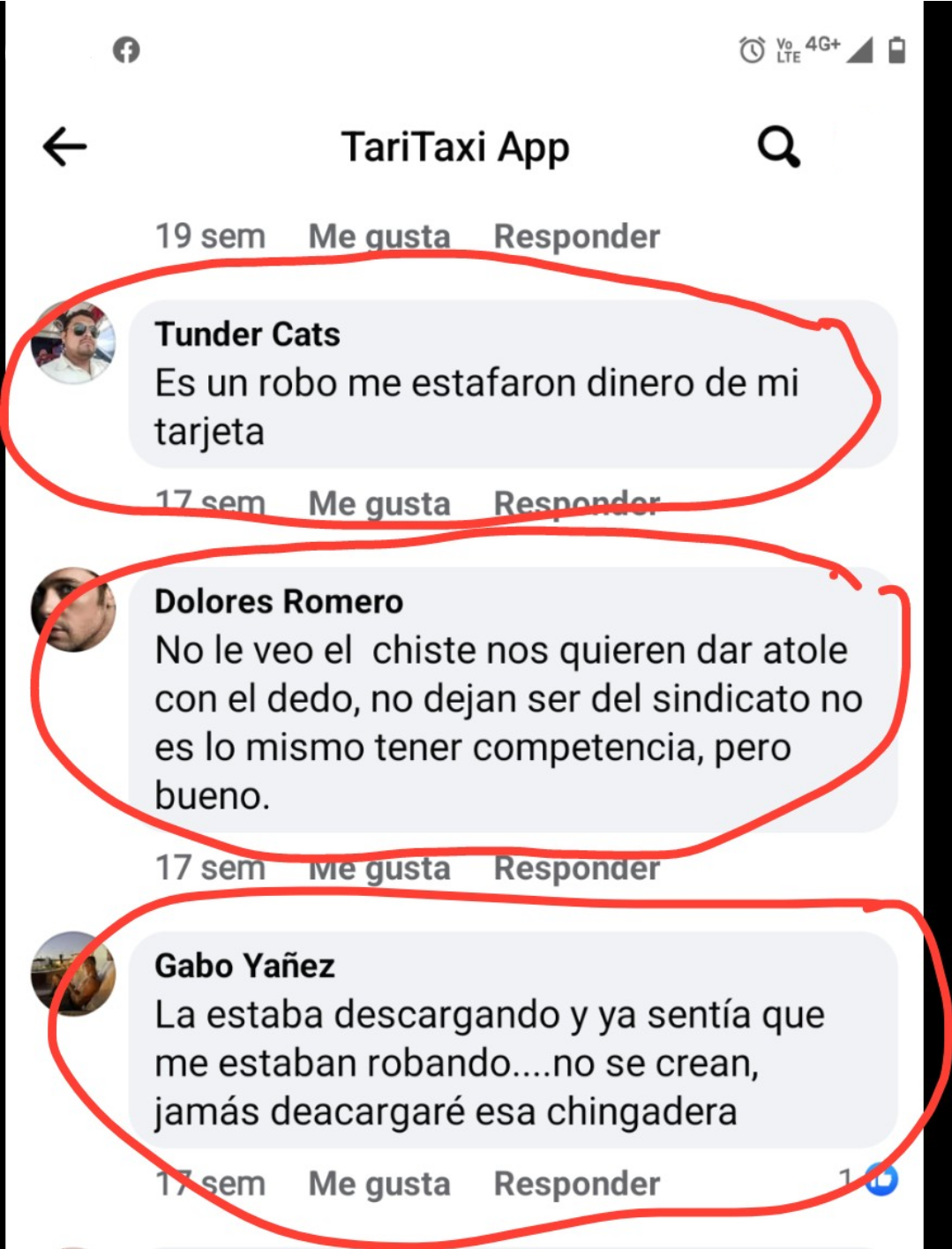Open Gabo Yañez's profile picture
952x1249 pixels.
coord(73,974)
